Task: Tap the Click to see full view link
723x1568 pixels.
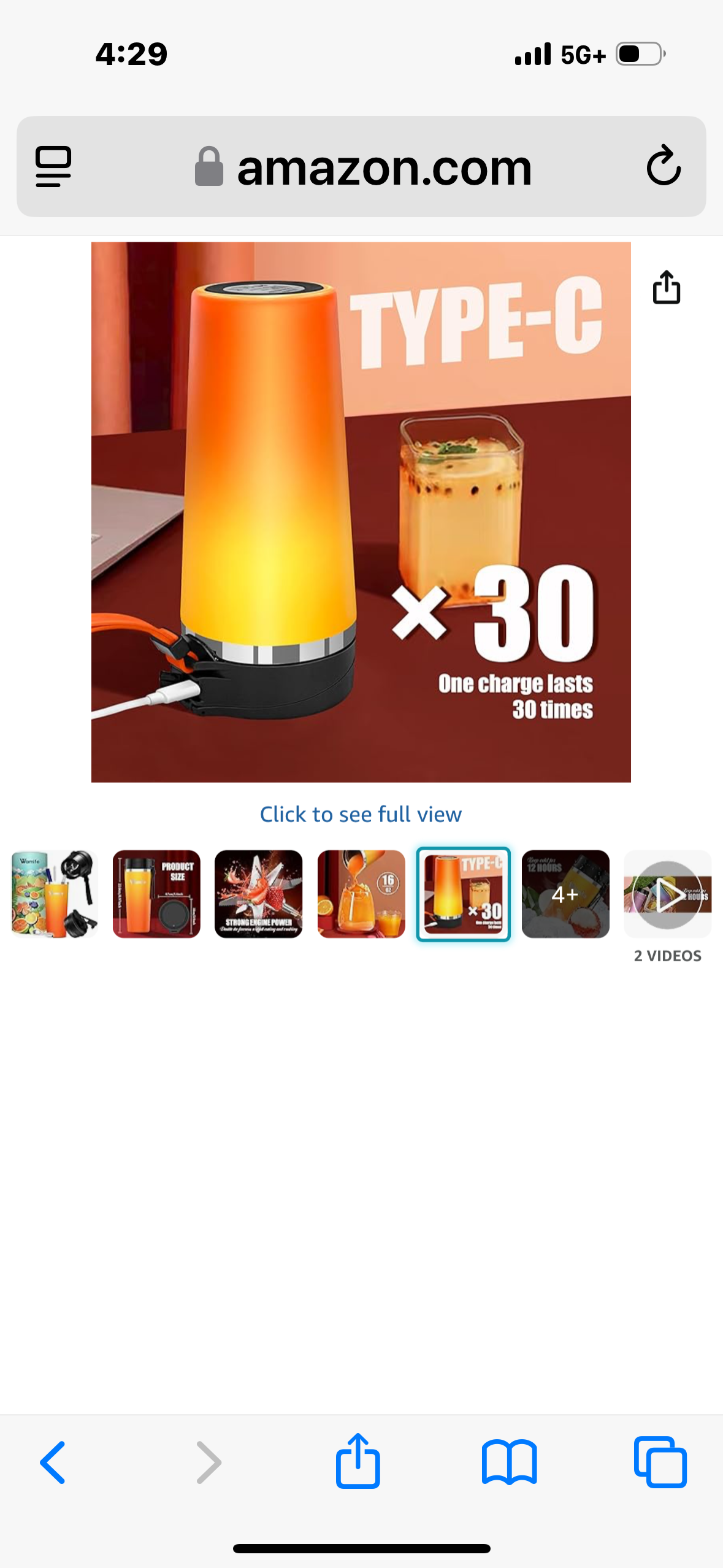Action: pyautogui.click(x=361, y=814)
